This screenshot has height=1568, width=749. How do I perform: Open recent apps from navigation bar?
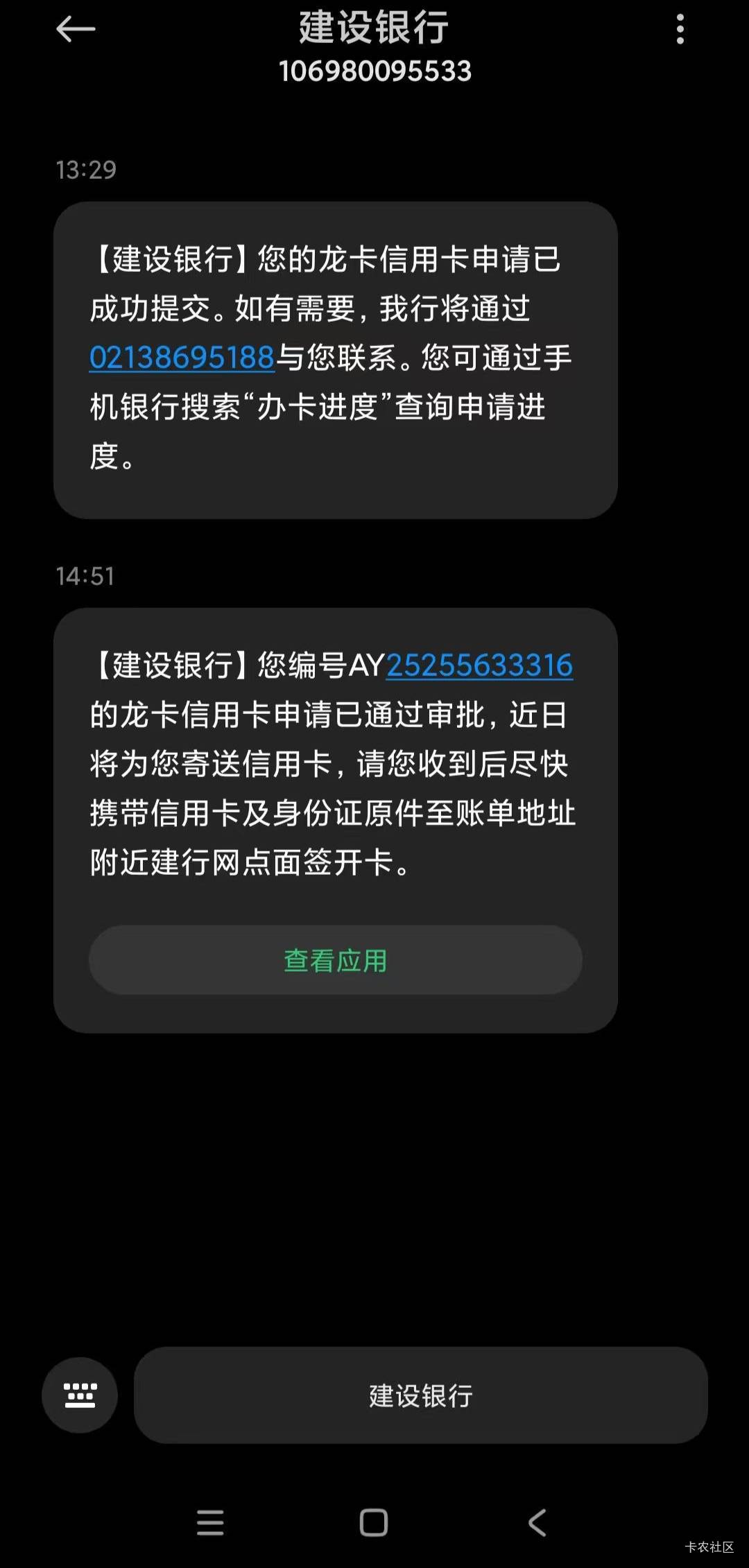point(210,1522)
